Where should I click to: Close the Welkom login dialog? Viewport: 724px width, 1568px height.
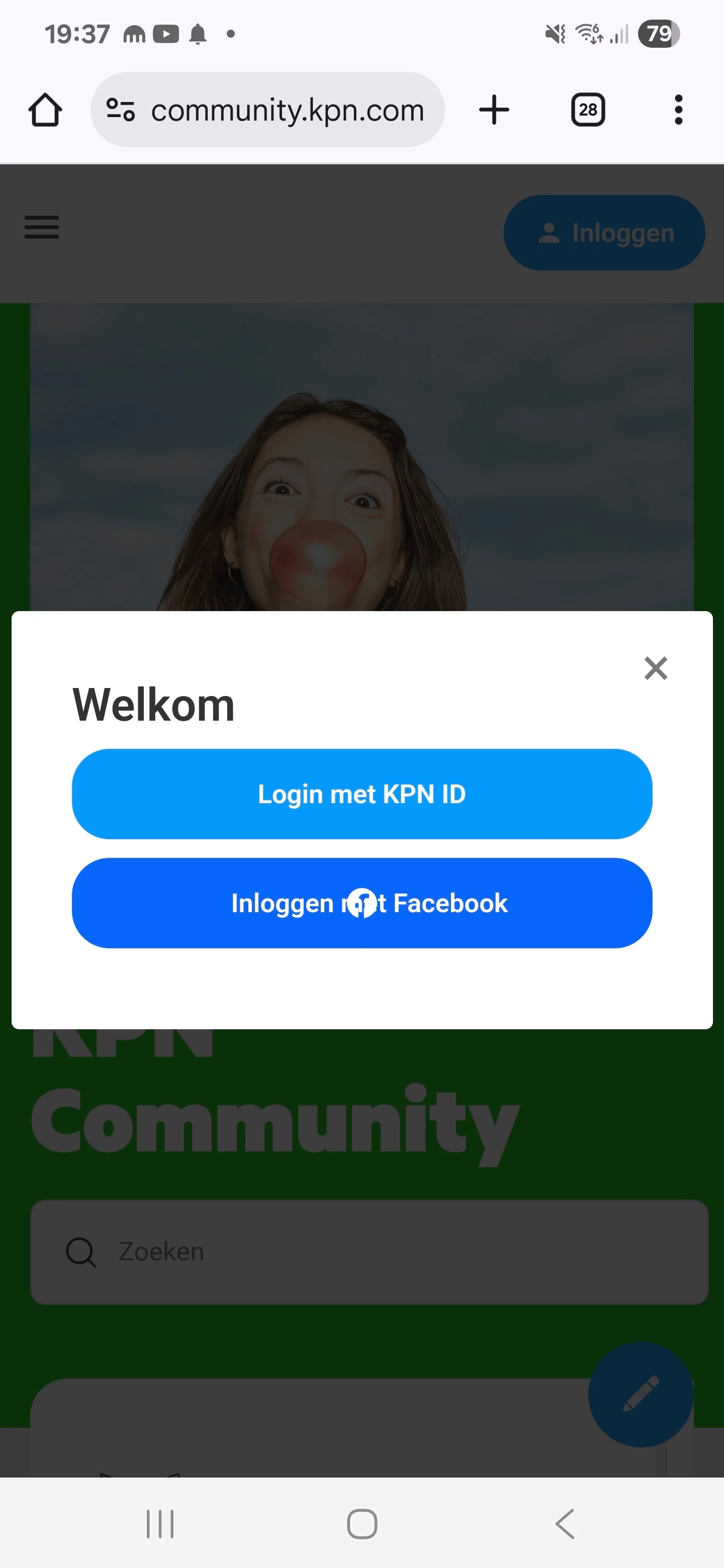pyautogui.click(x=655, y=668)
